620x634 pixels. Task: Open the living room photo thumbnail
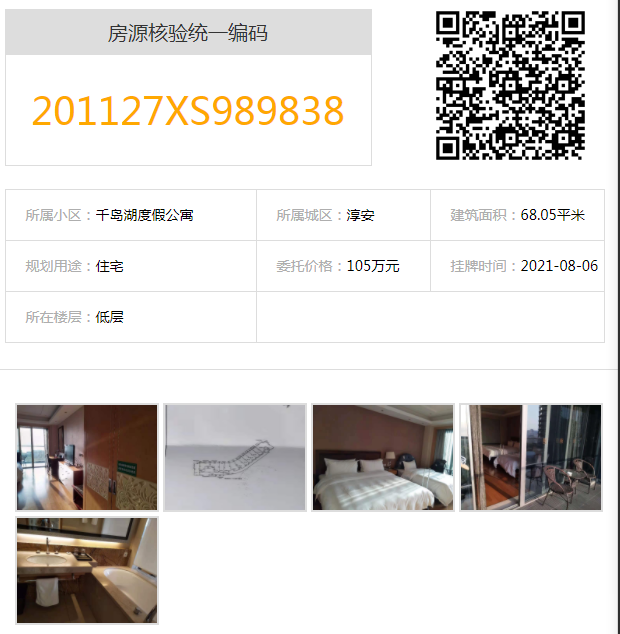pos(87,457)
